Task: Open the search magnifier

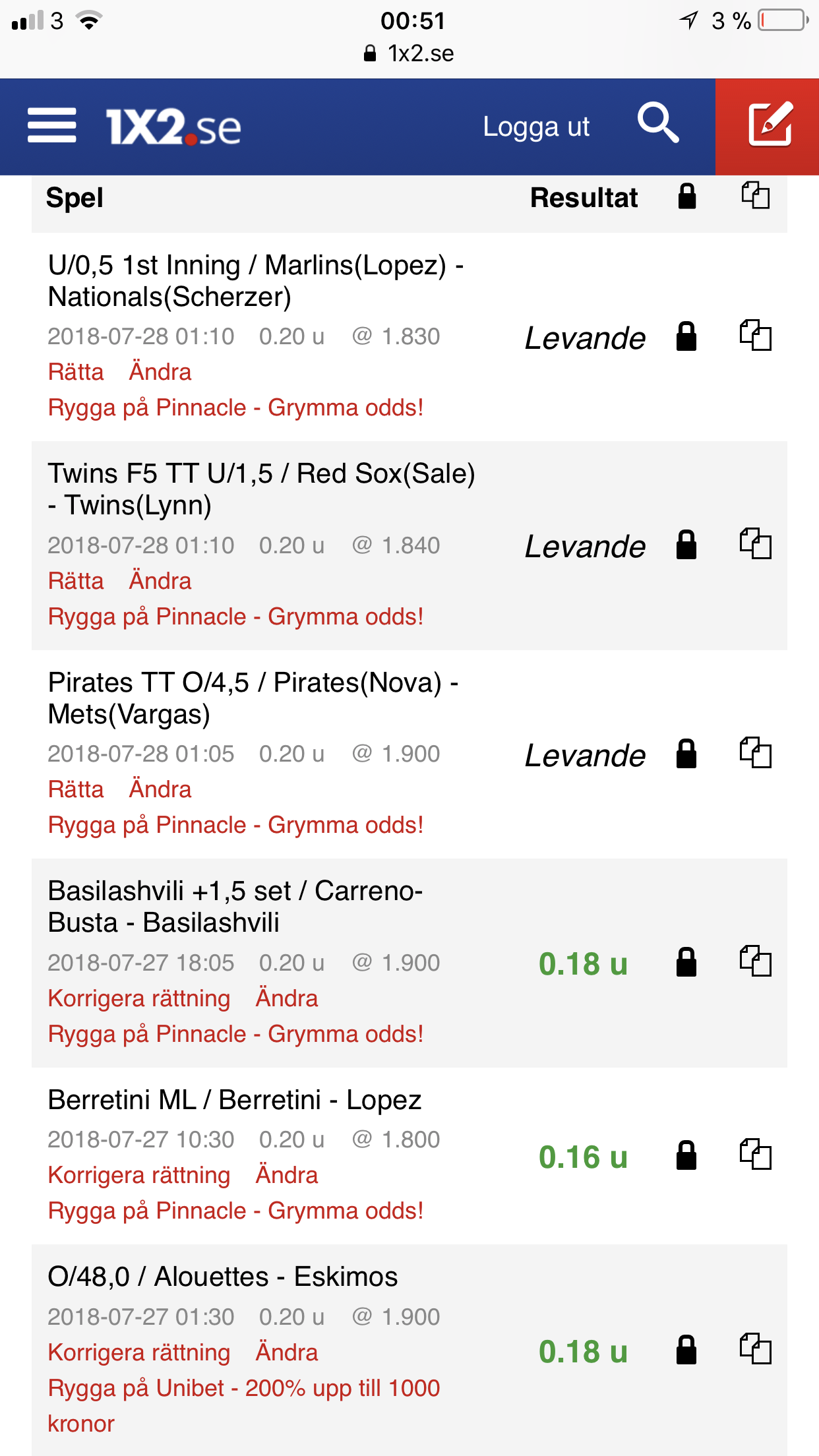Action: tap(658, 123)
